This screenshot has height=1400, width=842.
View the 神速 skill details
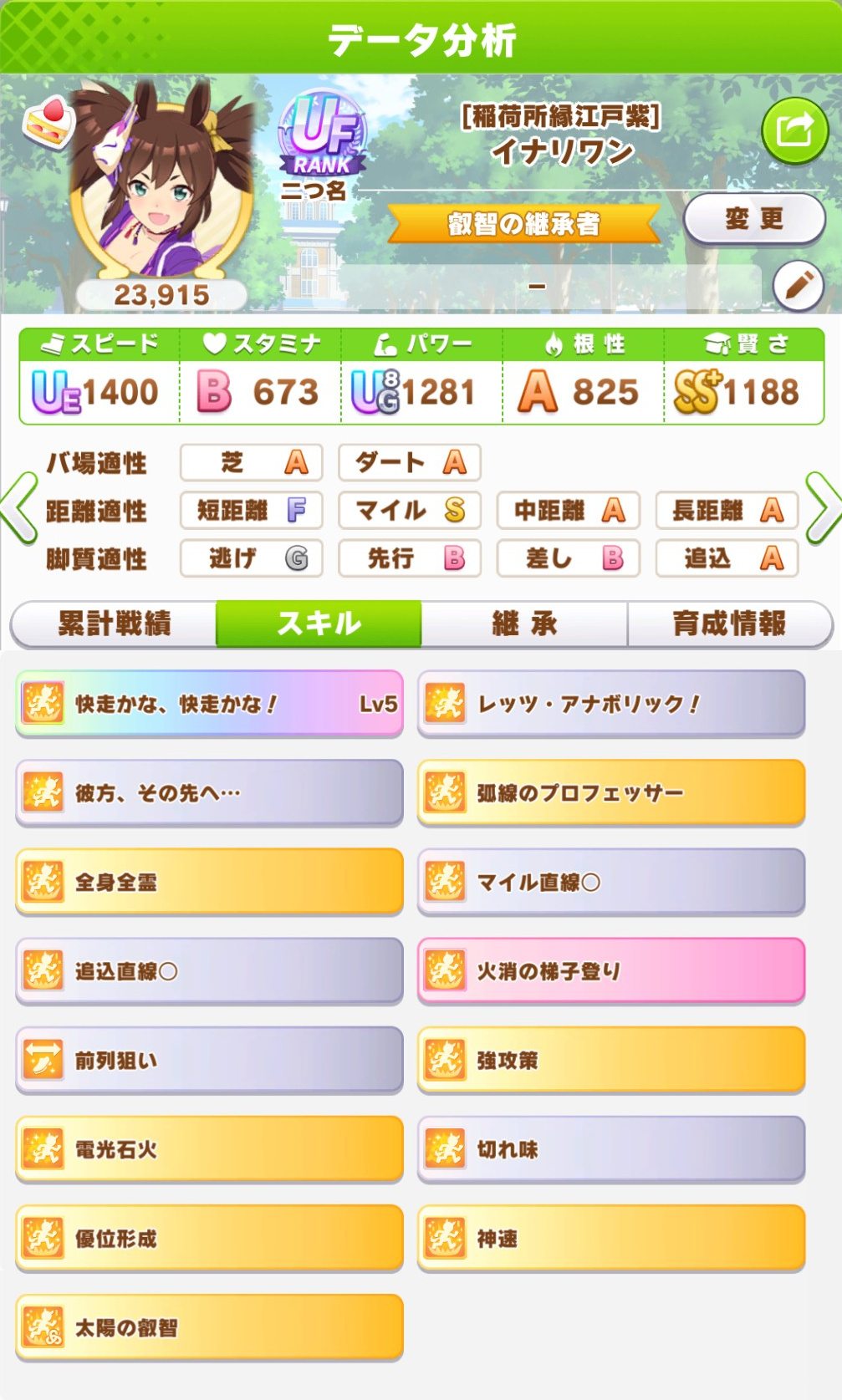pyautogui.click(x=611, y=1239)
